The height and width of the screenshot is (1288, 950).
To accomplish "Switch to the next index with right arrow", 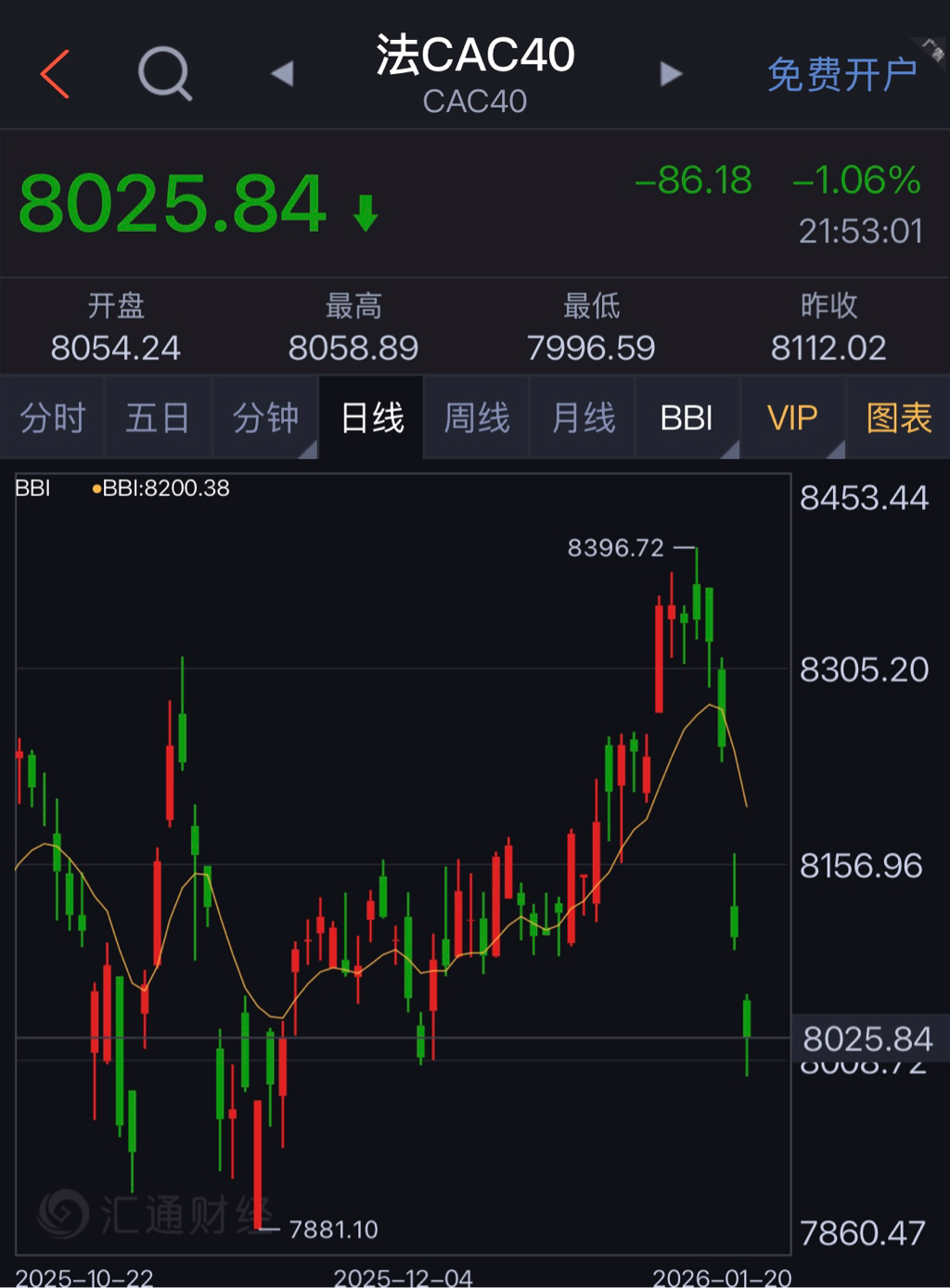I will pyautogui.click(x=671, y=74).
